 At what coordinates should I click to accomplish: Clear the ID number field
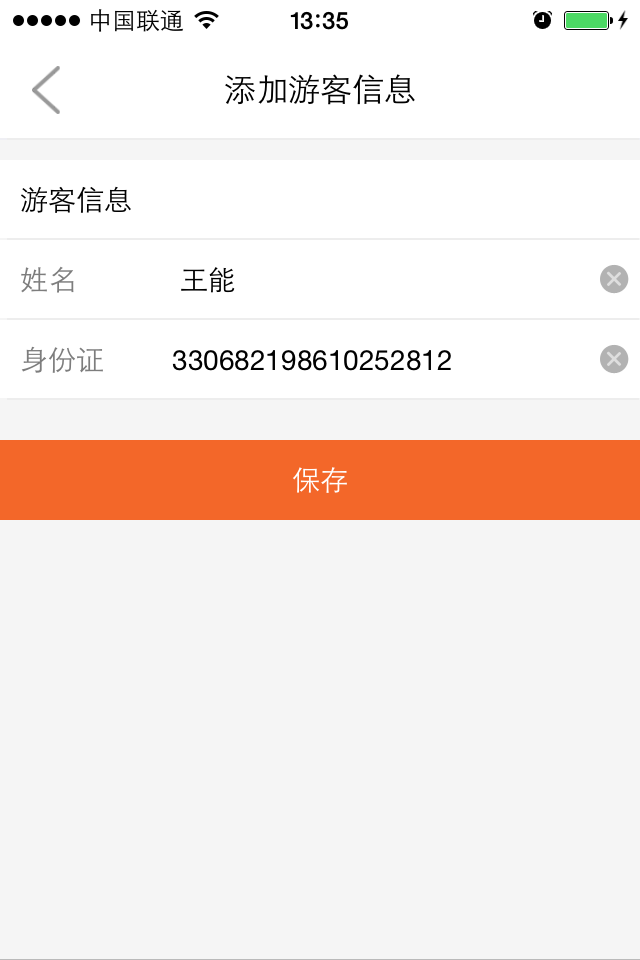(614, 359)
